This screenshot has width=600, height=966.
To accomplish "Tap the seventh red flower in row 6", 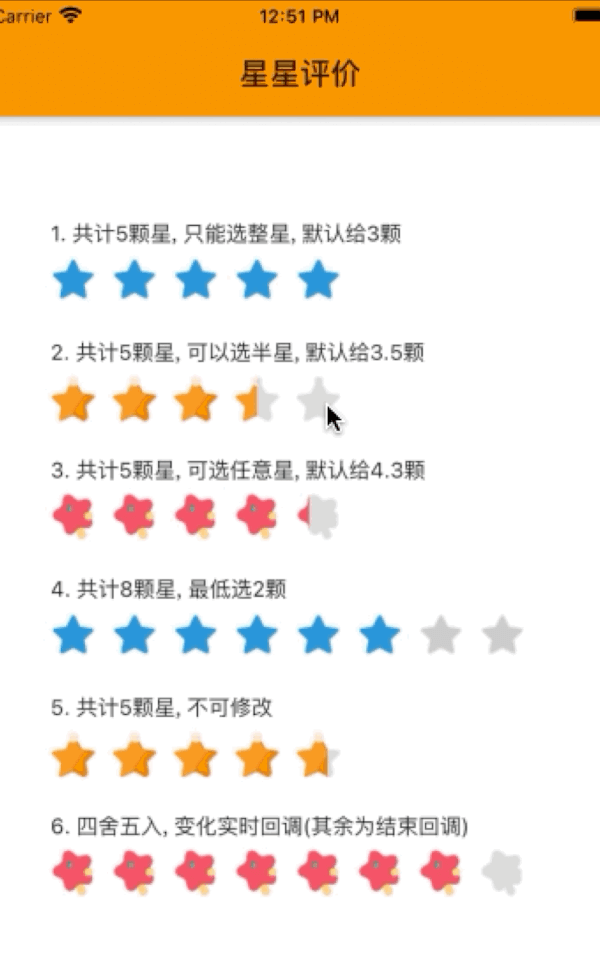I will (441, 872).
